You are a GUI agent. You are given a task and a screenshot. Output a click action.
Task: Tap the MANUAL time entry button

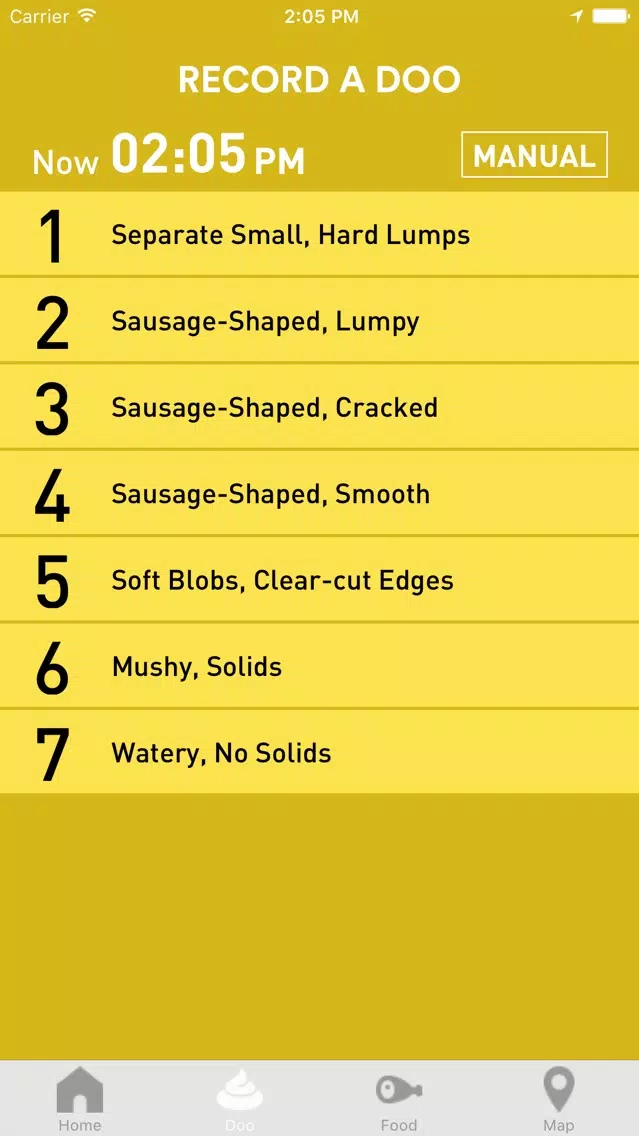(534, 154)
